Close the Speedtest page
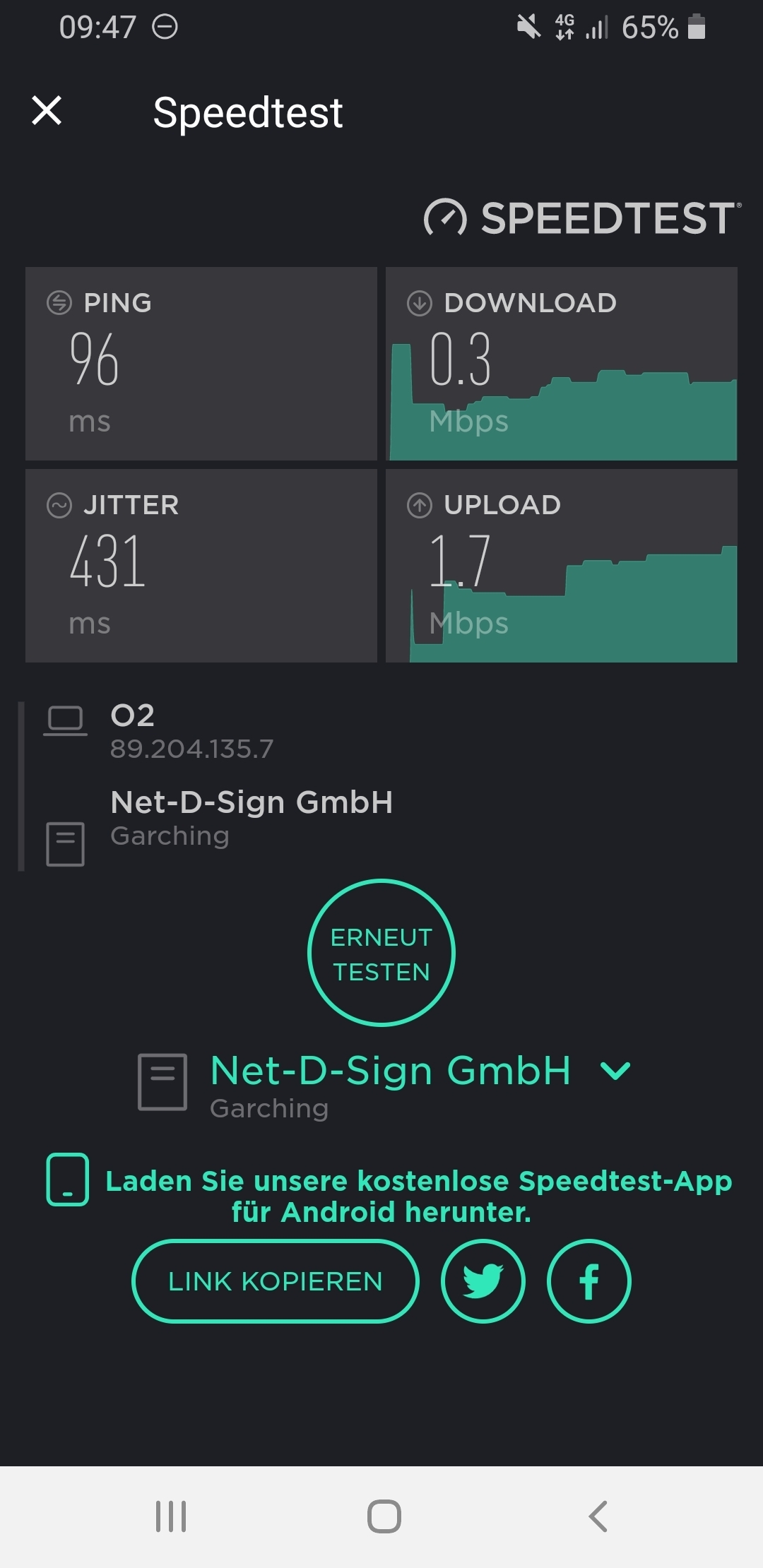 (47, 111)
